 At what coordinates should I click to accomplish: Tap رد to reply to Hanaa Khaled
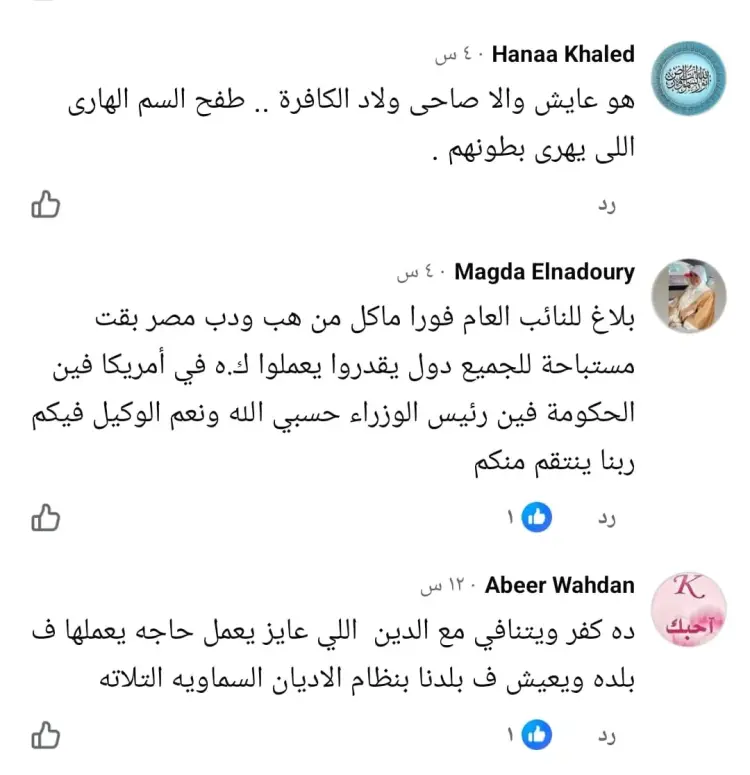[607, 206]
